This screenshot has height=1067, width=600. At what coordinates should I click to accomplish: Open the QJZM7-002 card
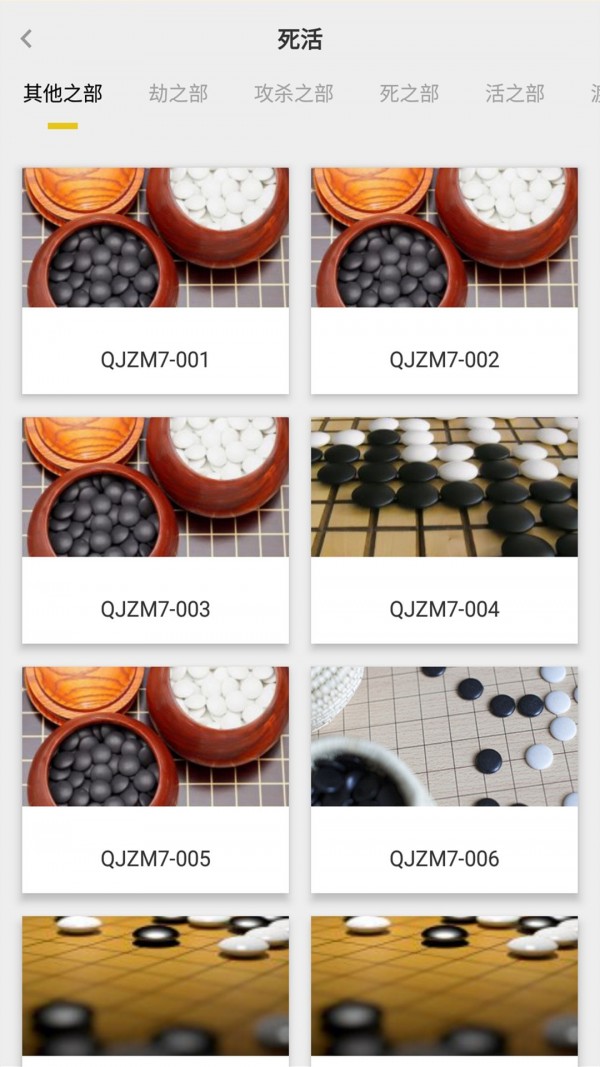click(x=444, y=281)
